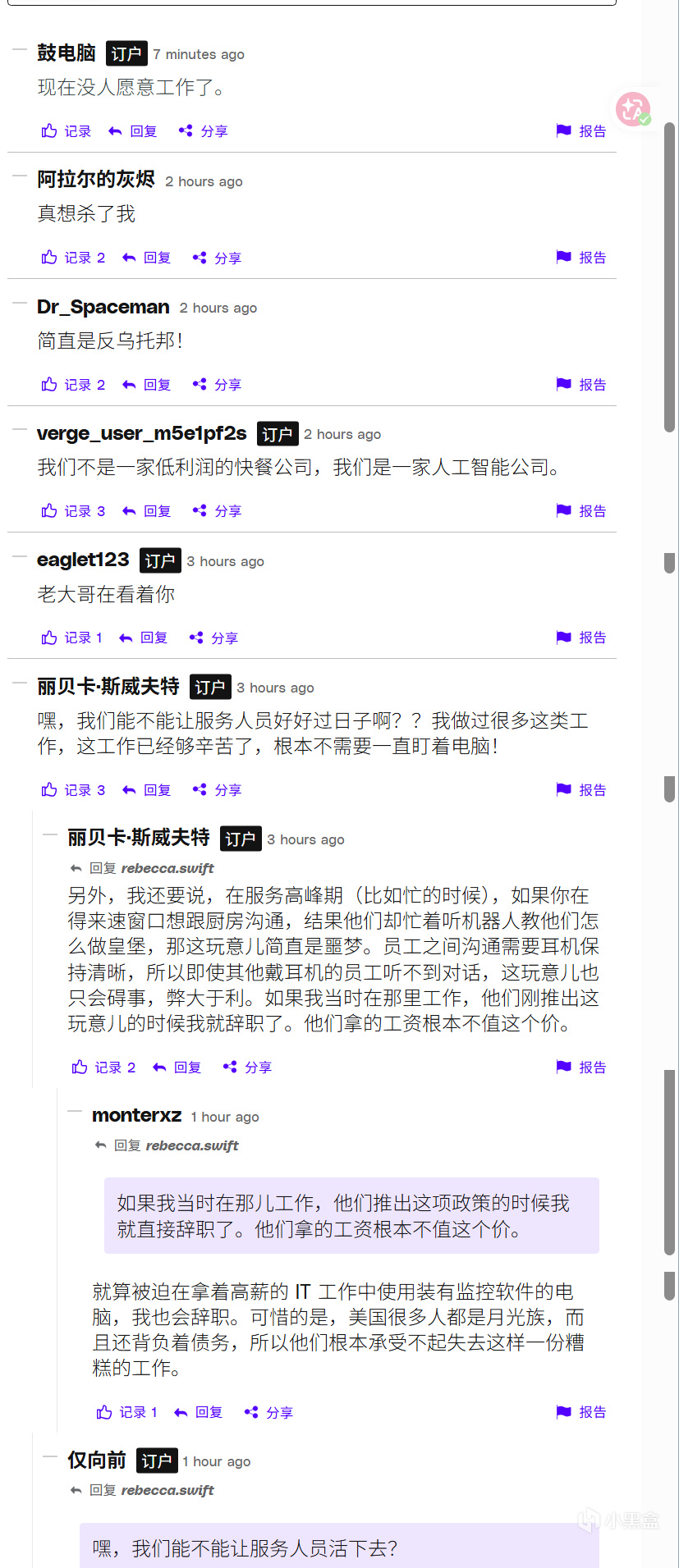Screen dimensions: 679x1568
Task: Open the floating translate icon
Action: pos(633,108)
